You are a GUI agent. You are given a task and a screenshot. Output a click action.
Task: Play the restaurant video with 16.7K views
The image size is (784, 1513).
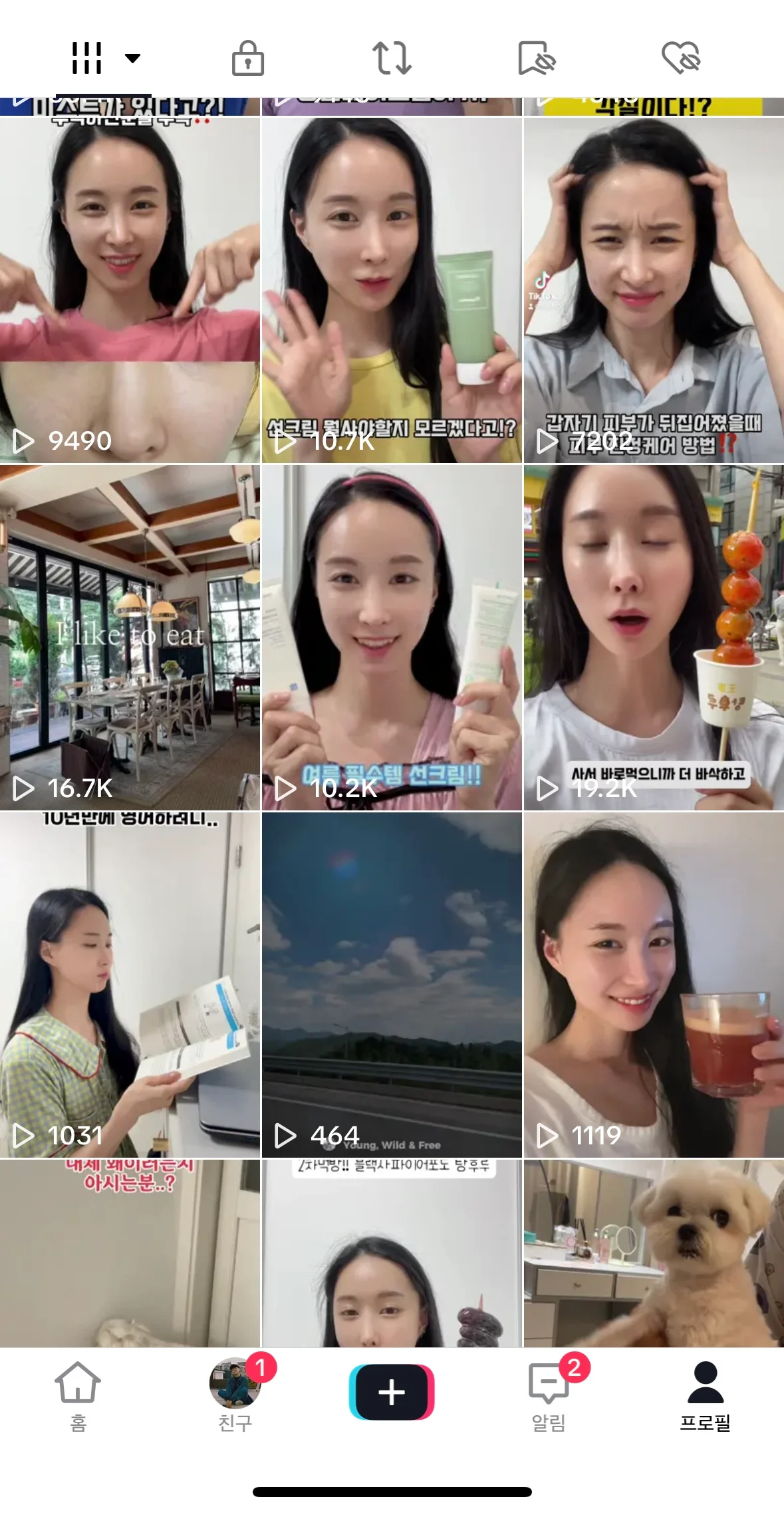[x=130, y=637]
